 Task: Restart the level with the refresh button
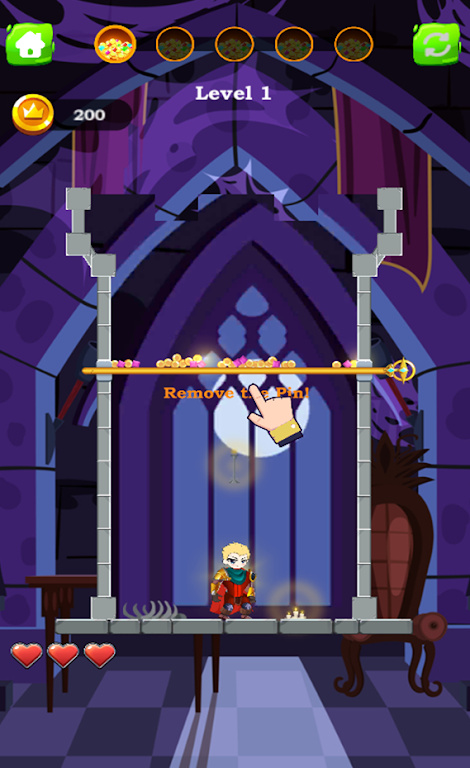point(436,44)
